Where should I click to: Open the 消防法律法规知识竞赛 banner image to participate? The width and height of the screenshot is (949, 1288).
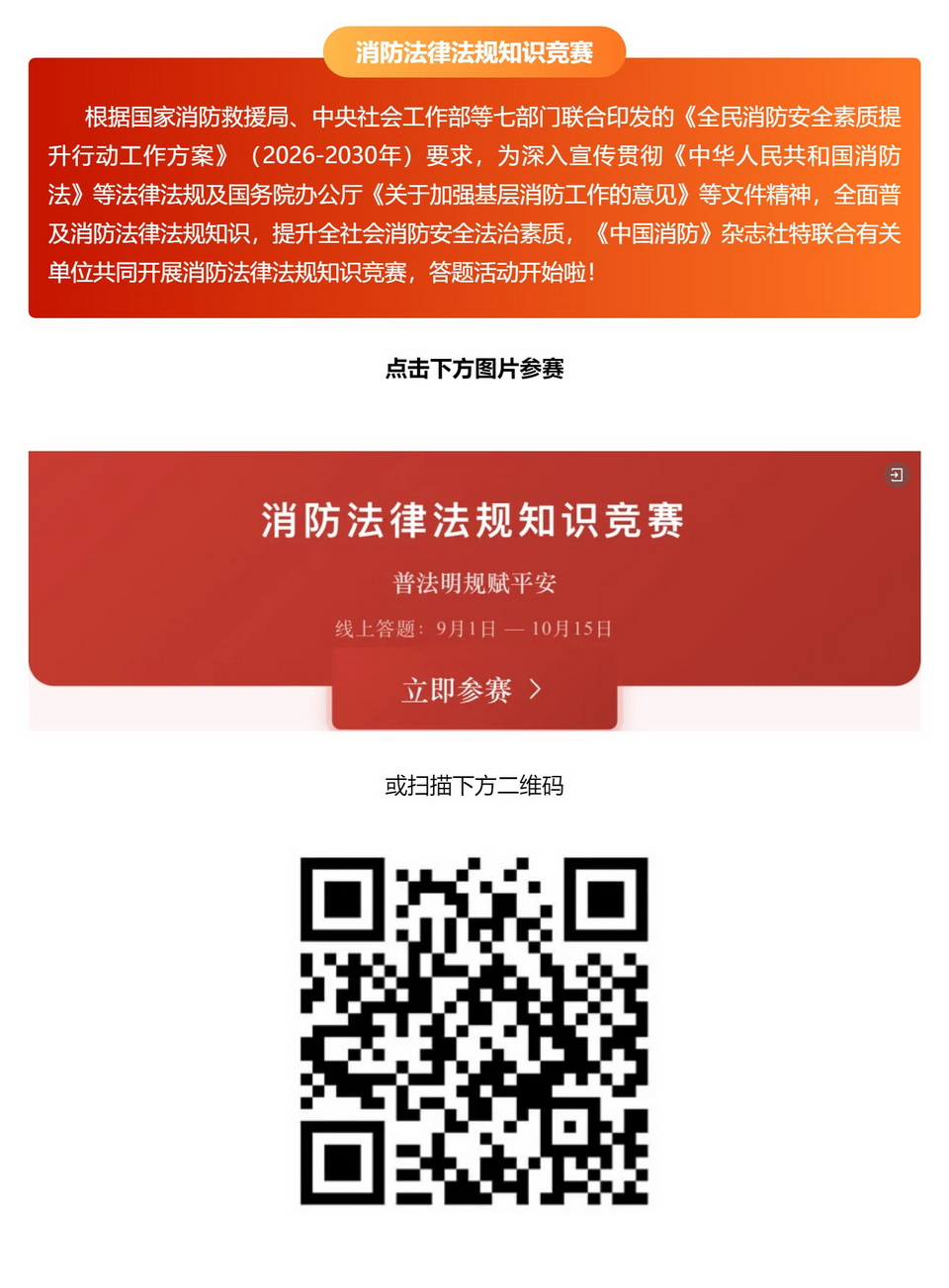(474, 591)
